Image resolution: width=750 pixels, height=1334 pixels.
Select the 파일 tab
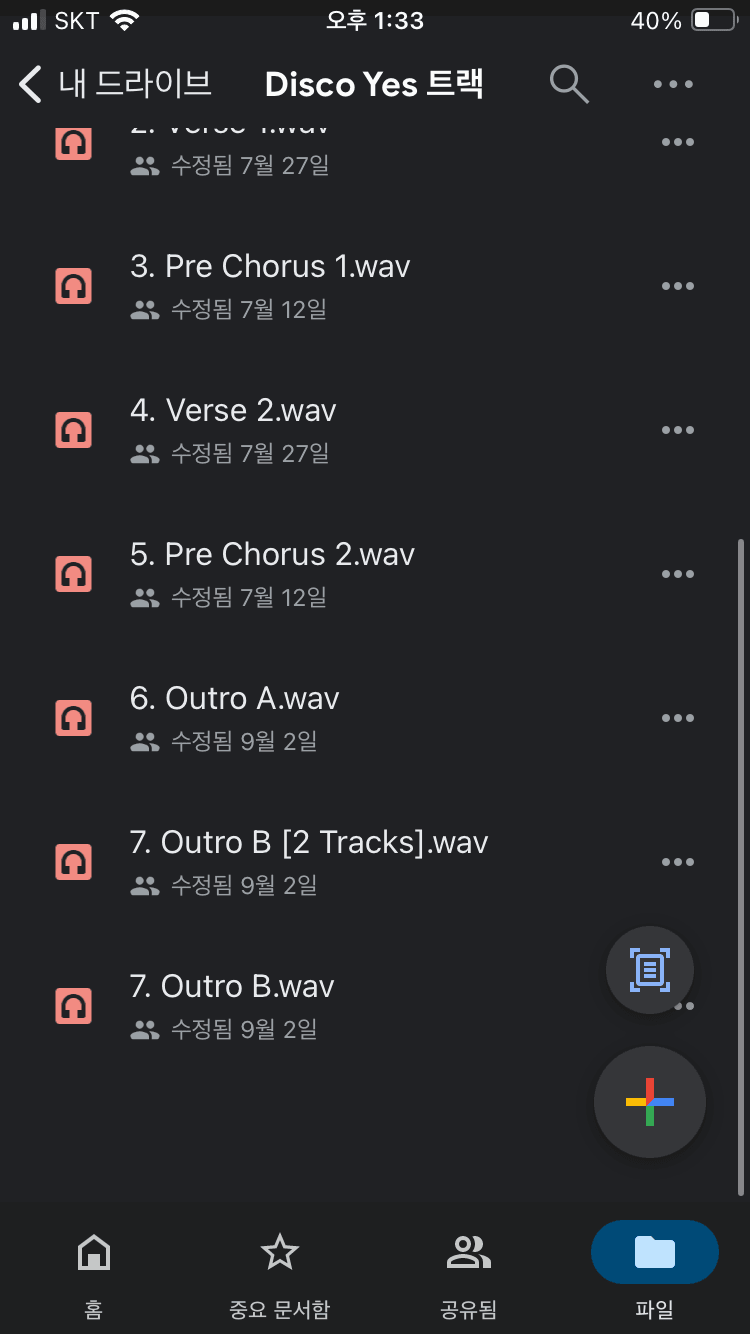coord(655,1268)
